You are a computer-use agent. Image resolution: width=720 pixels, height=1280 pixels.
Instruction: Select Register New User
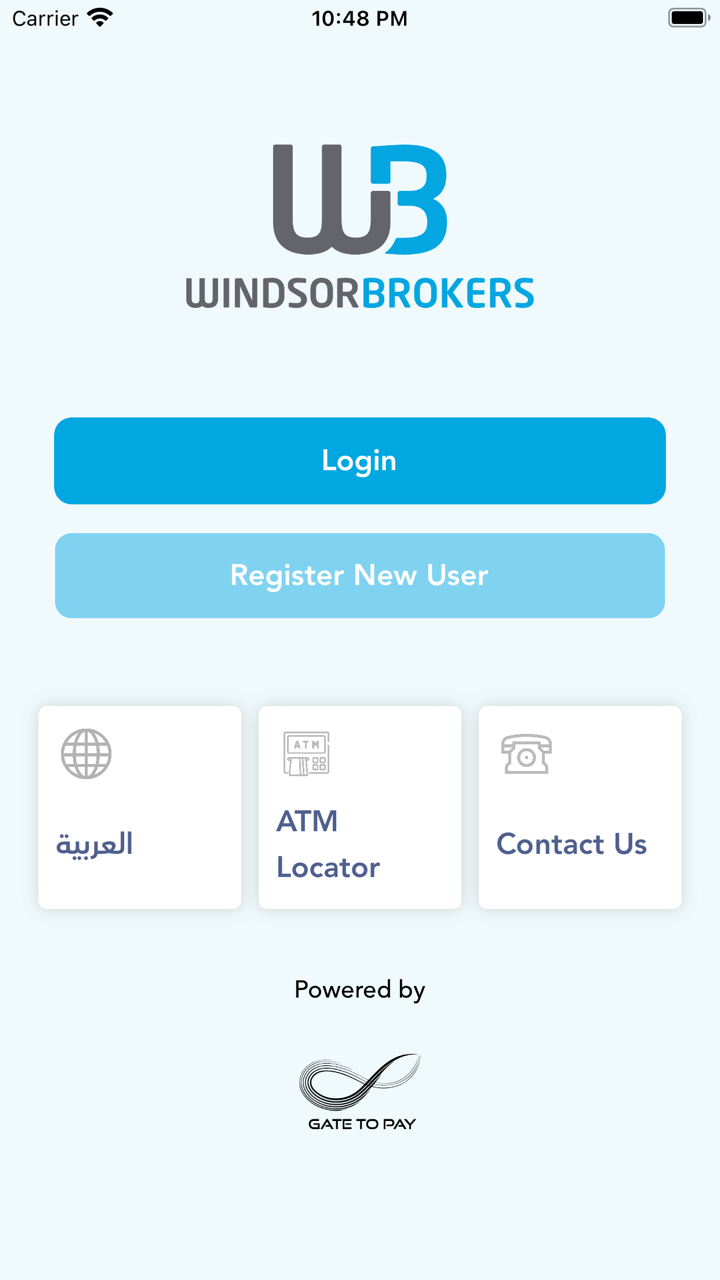pos(360,576)
